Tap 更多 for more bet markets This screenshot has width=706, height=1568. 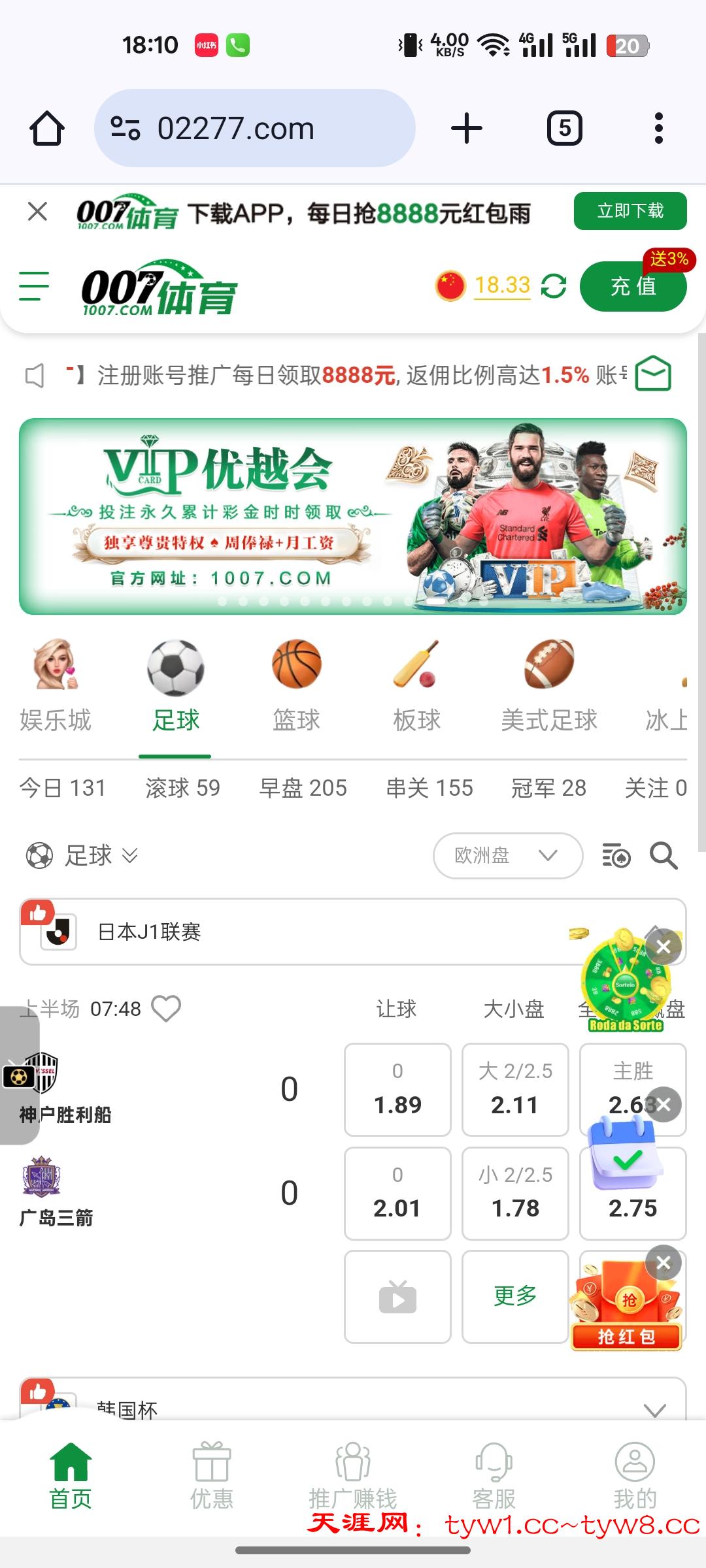(515, 1296)
